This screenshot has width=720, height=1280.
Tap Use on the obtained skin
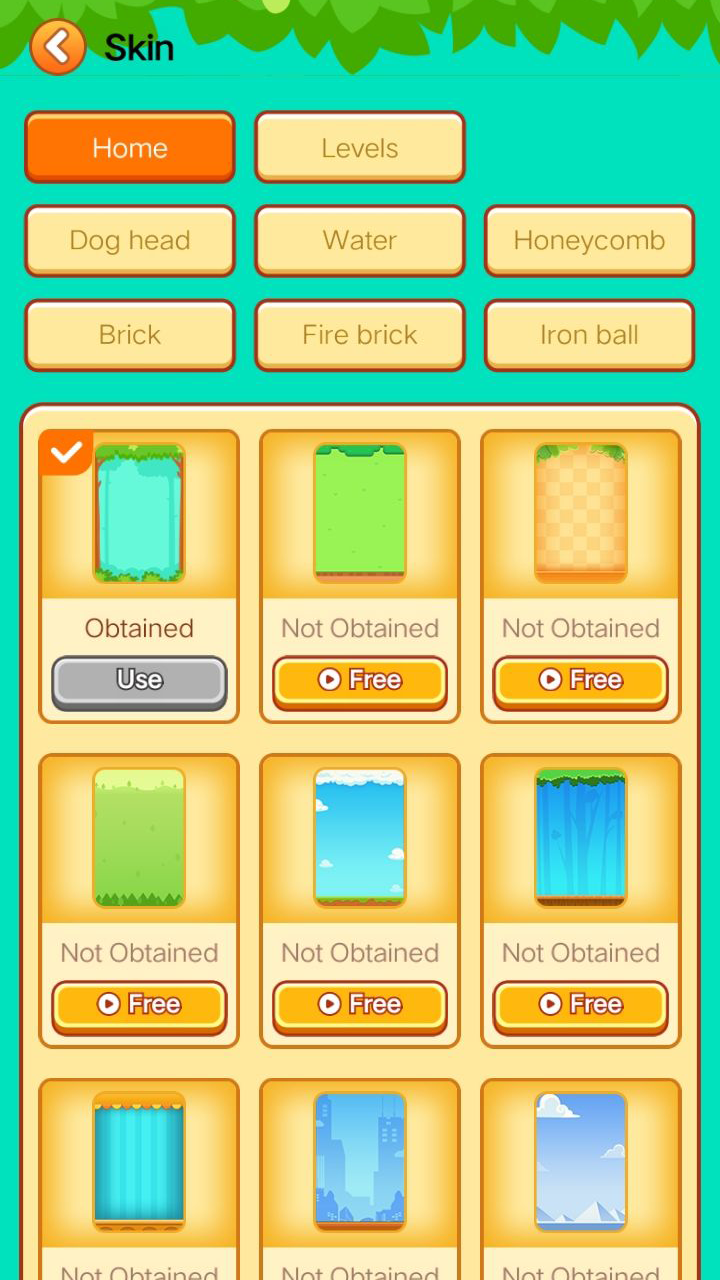tap(139, 681)
